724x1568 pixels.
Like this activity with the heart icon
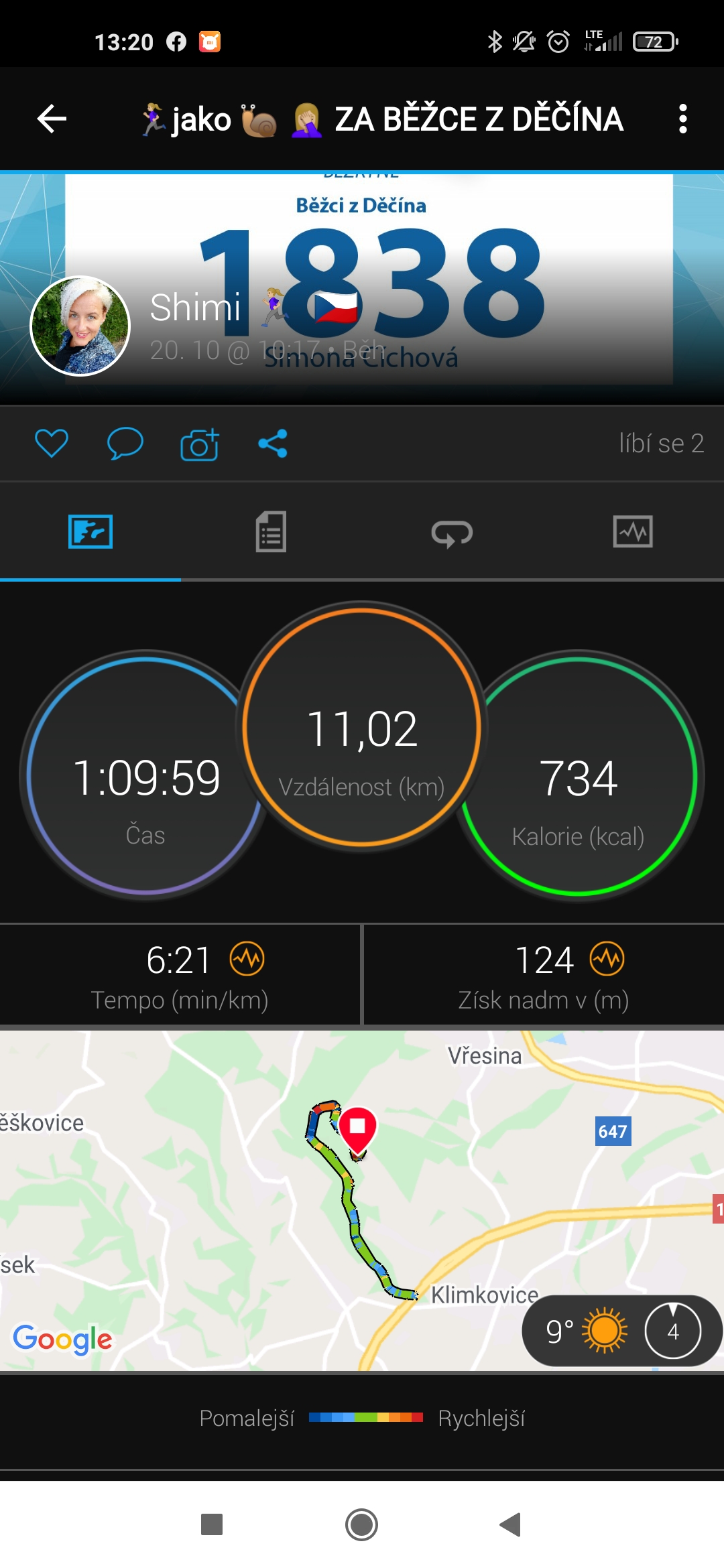(x=52, y=444)
